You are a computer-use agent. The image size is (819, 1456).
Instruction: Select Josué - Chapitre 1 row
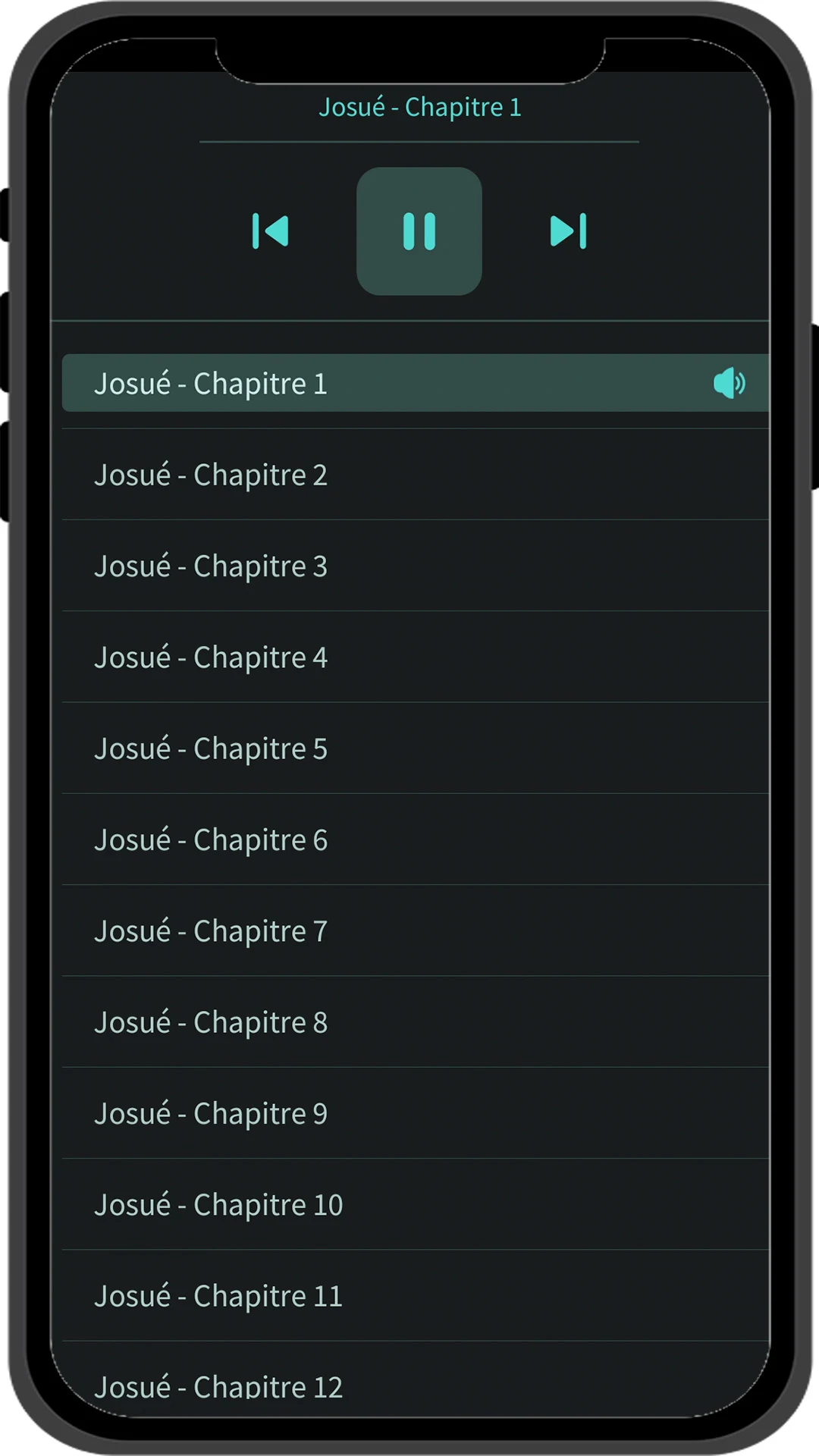tap(416, 383)
